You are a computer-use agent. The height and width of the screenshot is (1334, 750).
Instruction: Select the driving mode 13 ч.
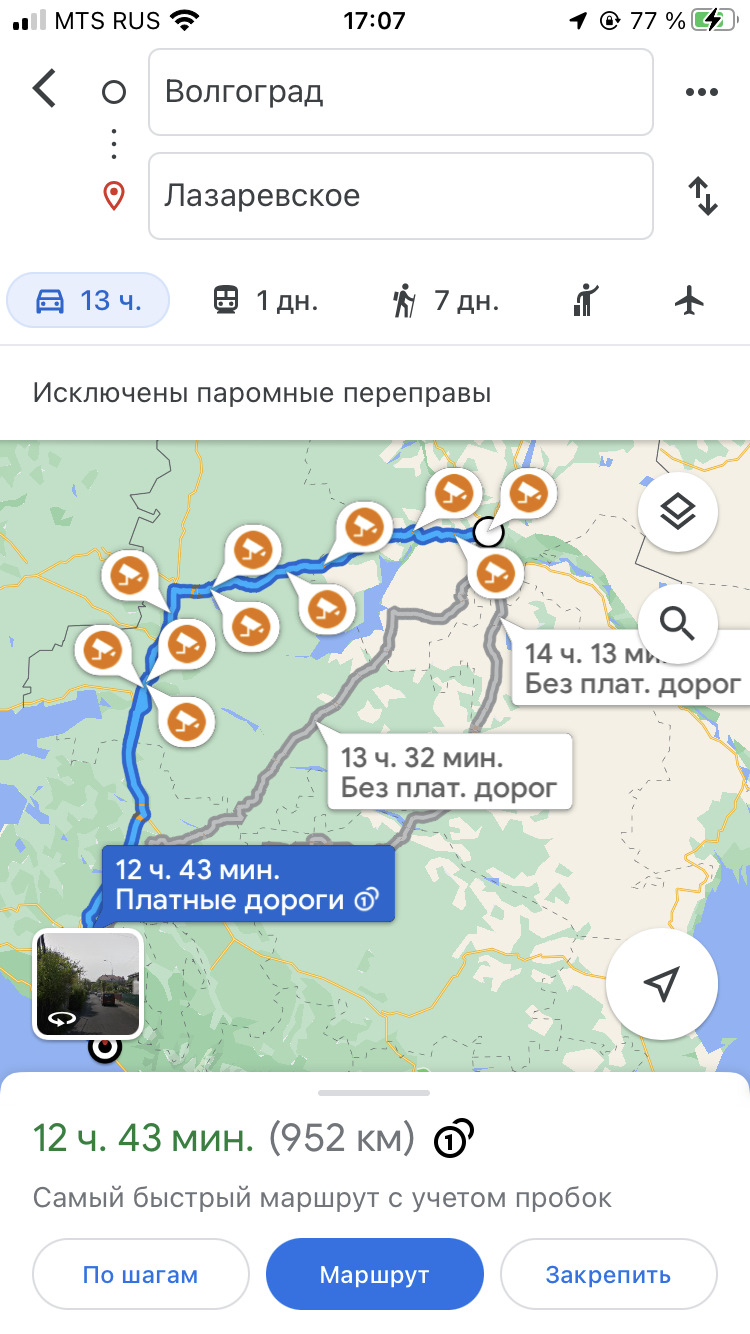[88, 300]
